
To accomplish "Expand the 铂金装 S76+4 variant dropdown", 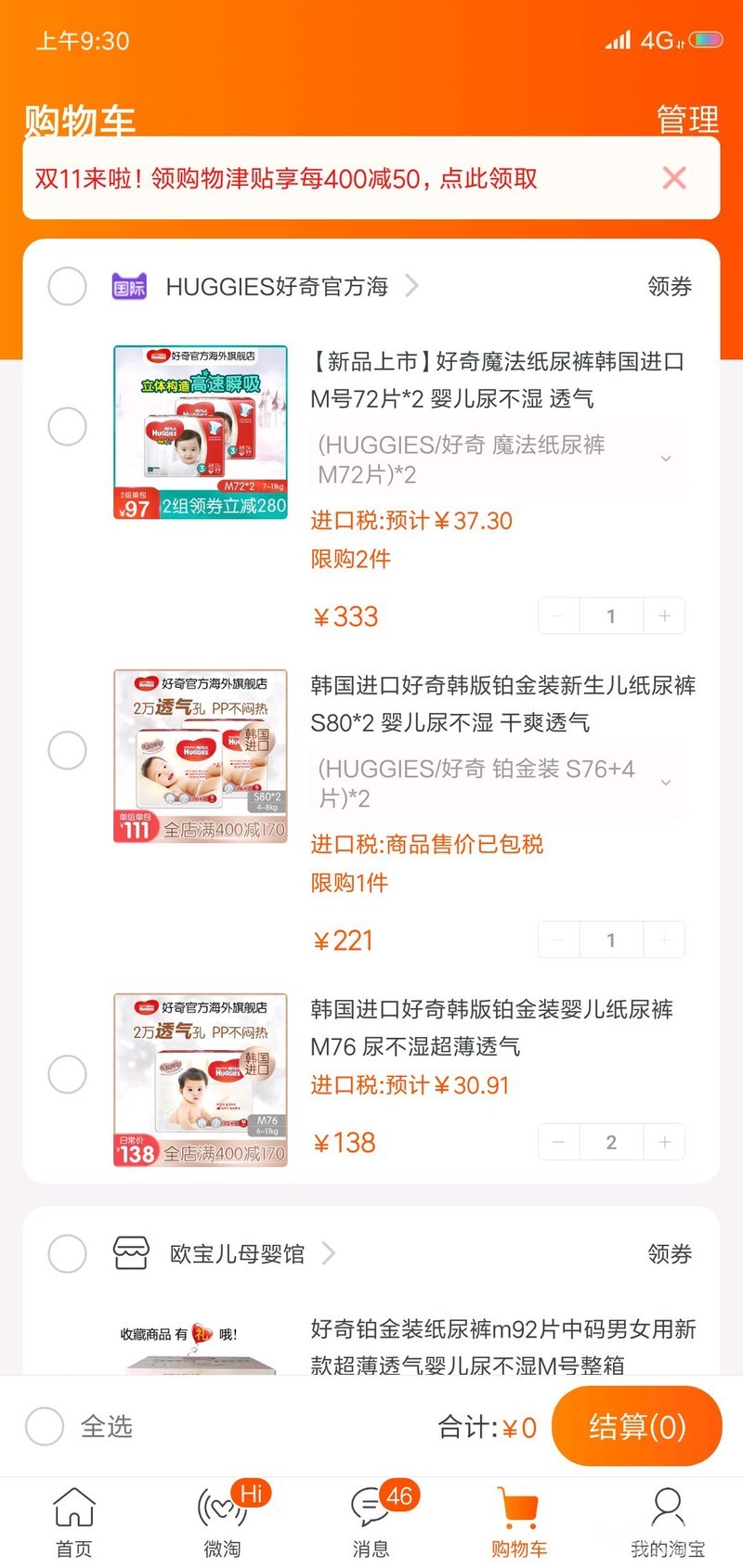I will coord(665,783).
